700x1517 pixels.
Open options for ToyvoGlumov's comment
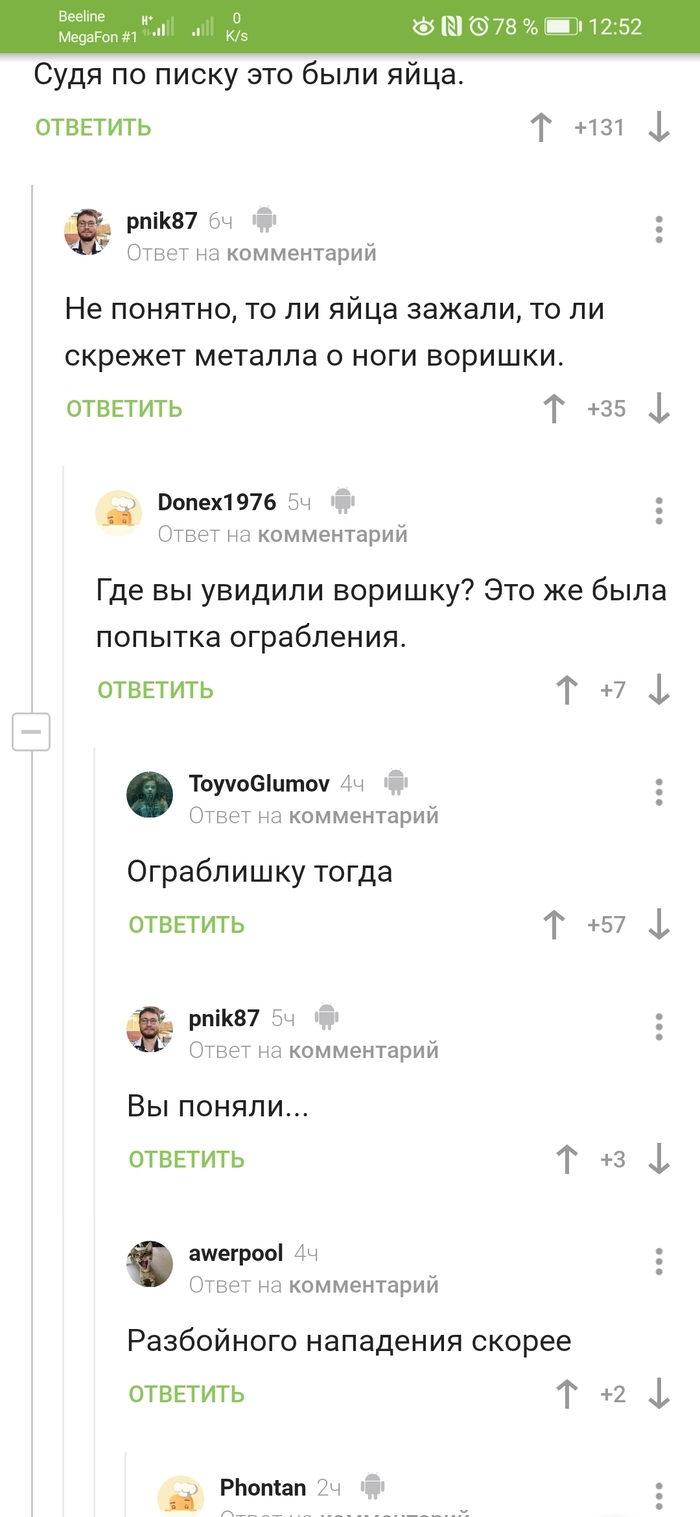coord(658,792)
